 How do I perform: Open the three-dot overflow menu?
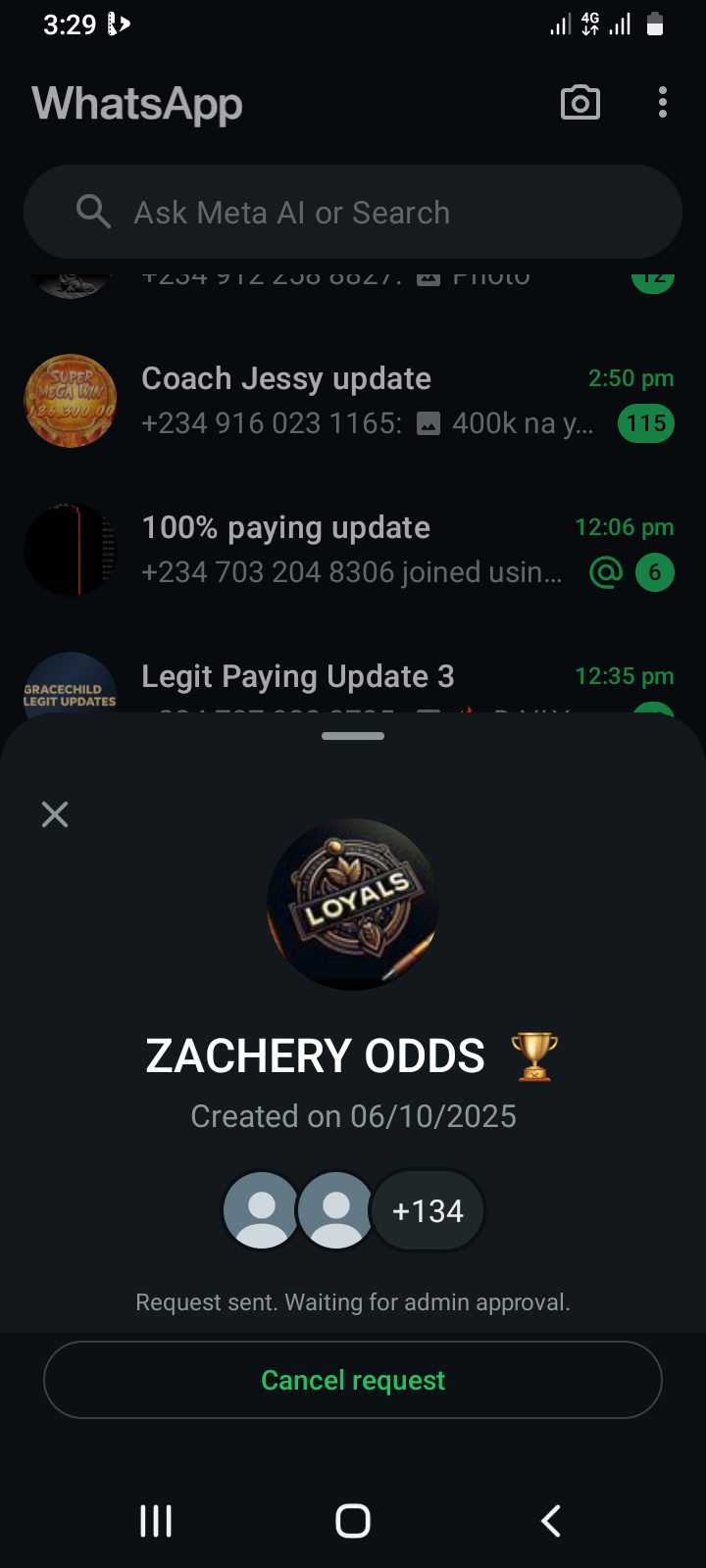coord(663,103)
